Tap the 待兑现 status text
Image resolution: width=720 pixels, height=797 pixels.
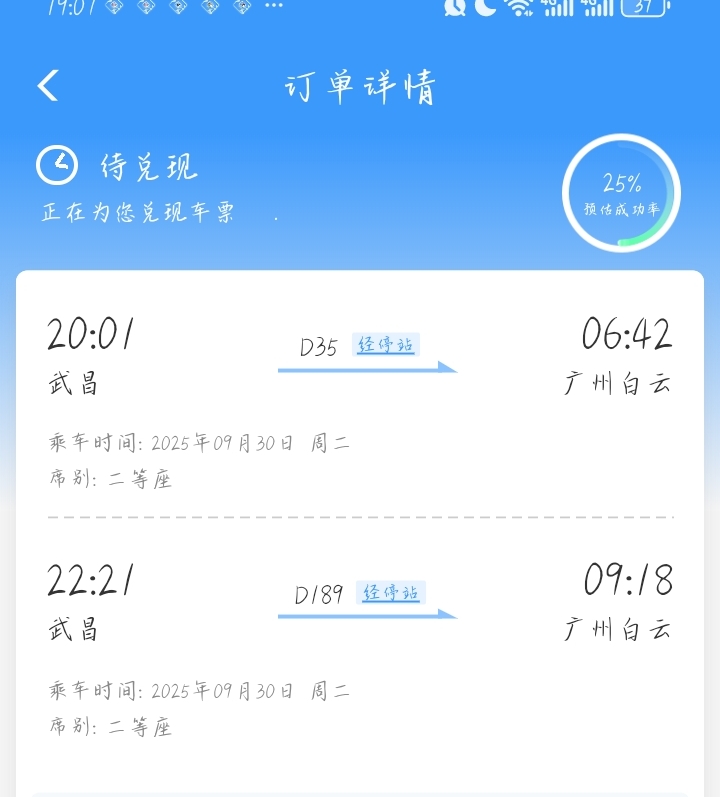pyautogui.click(x=147, y=165)
